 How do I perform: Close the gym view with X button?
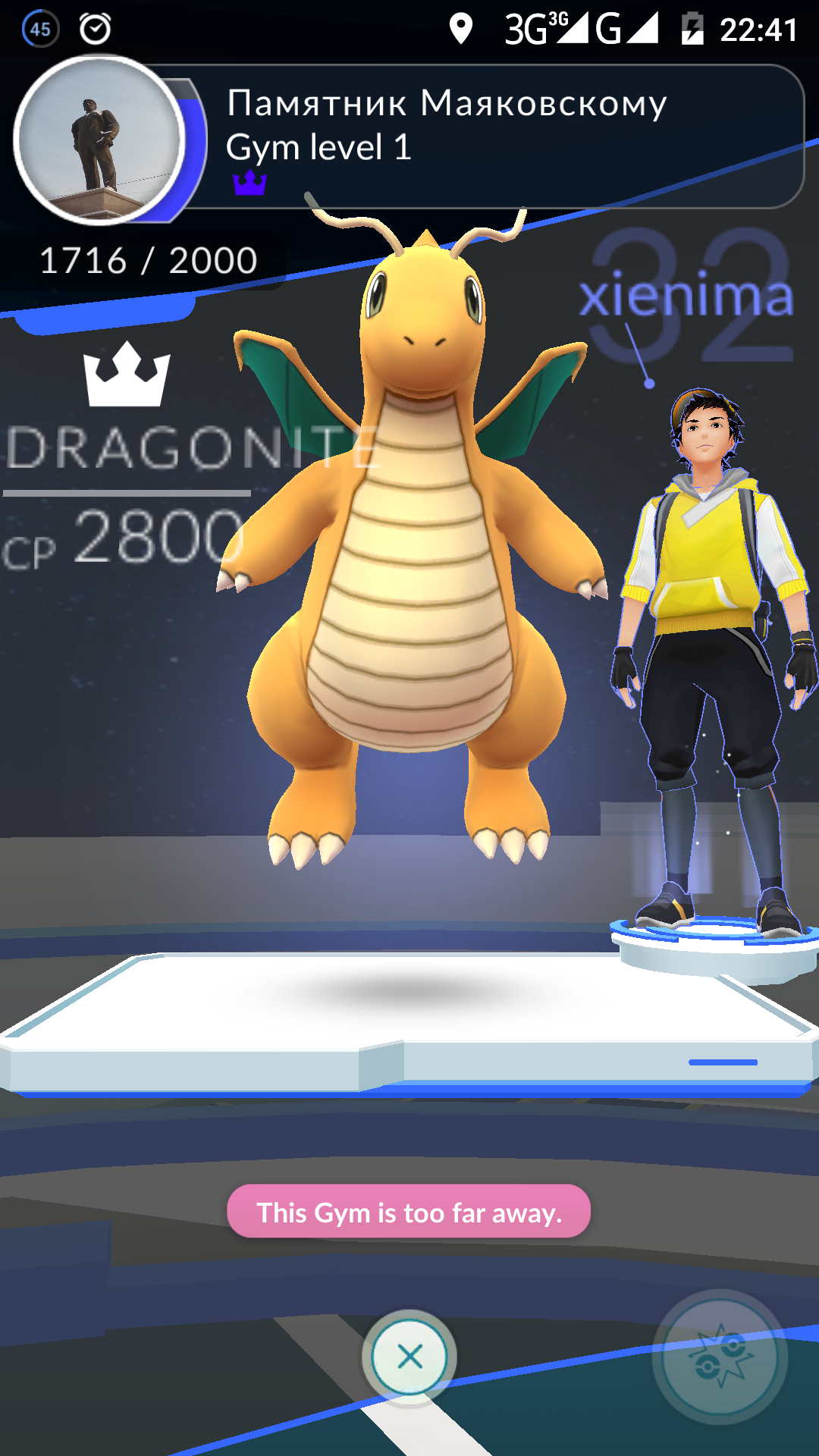pyautogui.click(x=409, y=1357)
